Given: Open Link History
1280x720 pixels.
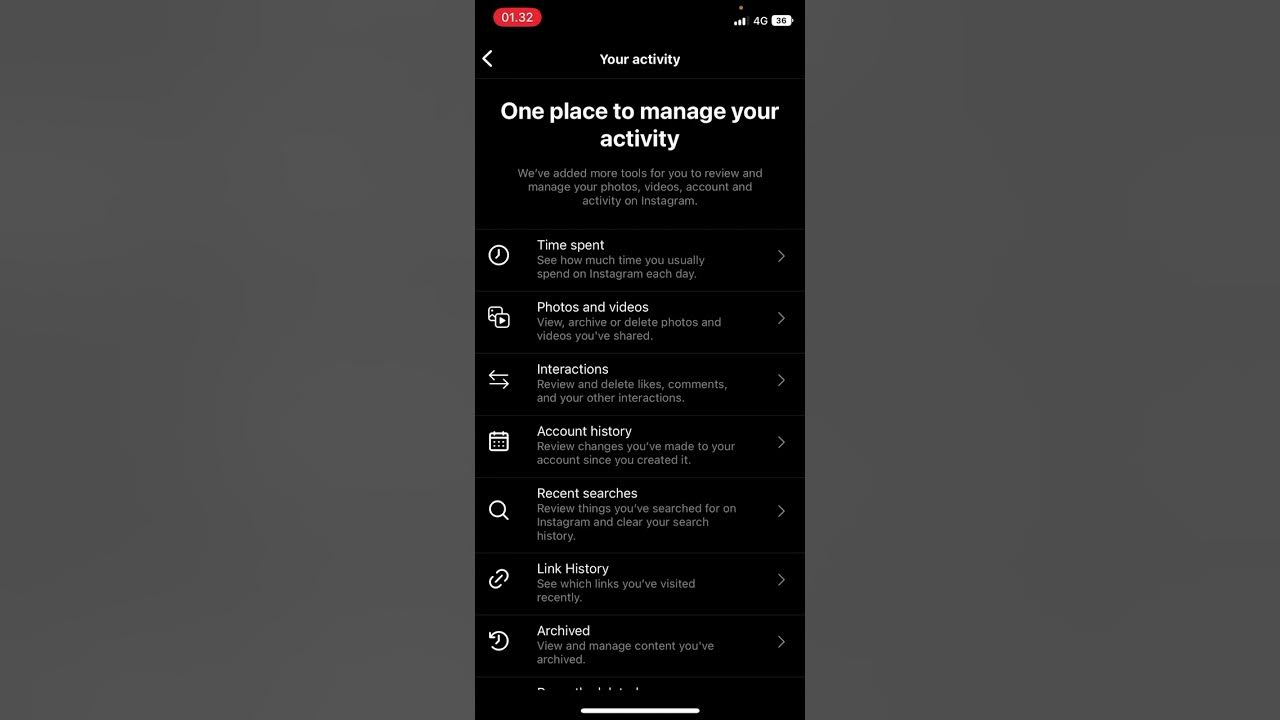Looking at the screenshot, I should click(x=639, y=582).
